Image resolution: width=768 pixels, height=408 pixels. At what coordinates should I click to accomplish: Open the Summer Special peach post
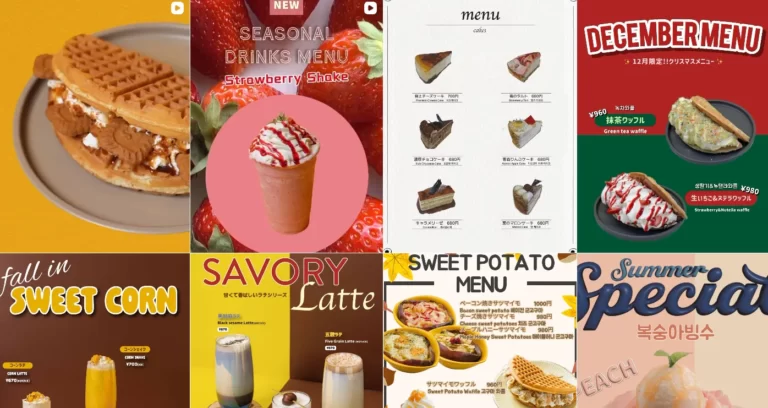[x=673, y=331]
